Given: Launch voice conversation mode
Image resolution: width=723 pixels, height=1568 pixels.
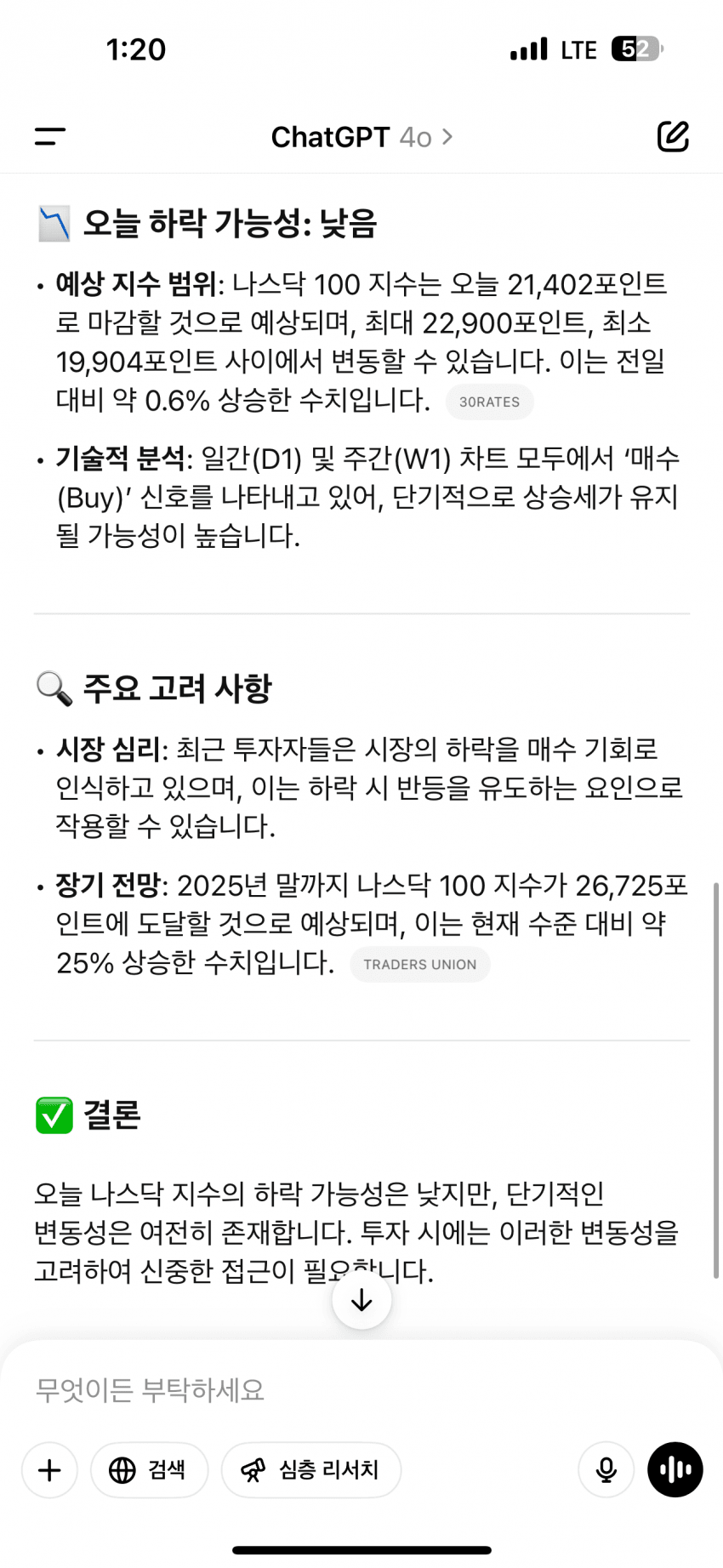Looking at the screenshot, I should click(675, 1470).
